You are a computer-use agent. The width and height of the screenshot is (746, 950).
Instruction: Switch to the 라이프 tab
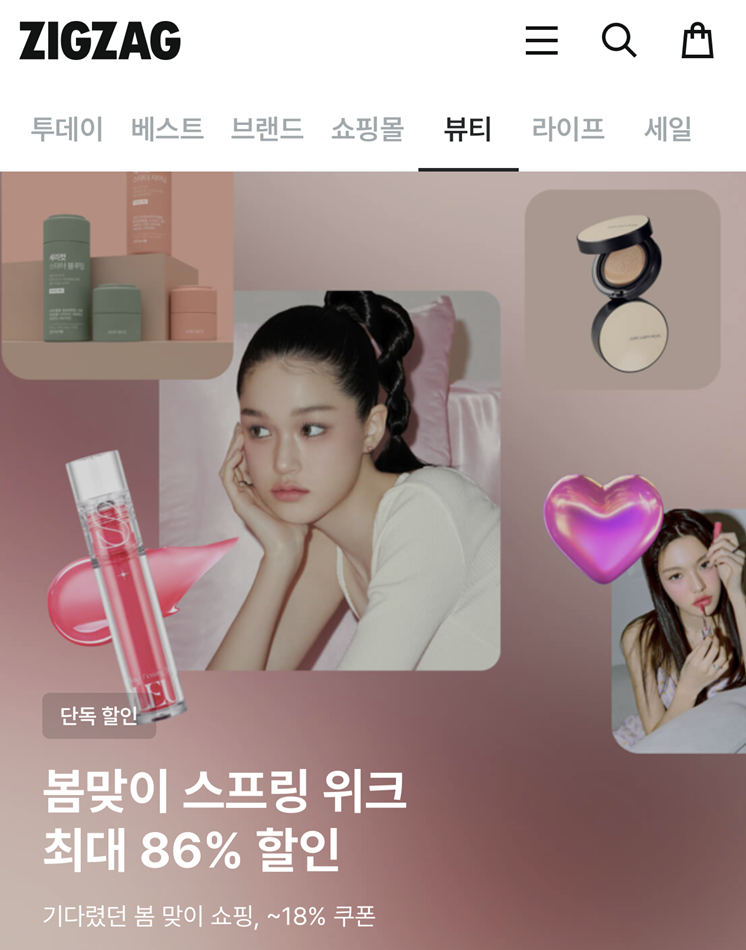tap(568, 129)
